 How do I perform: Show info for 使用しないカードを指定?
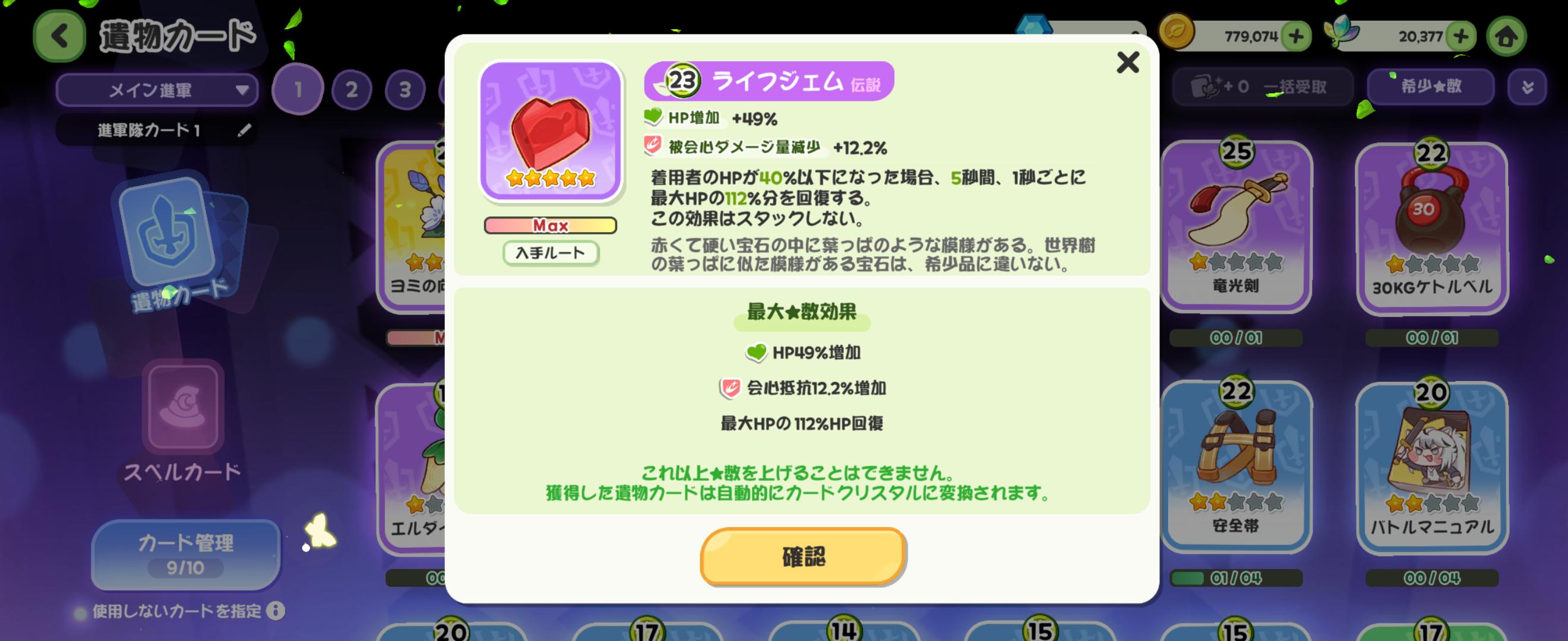276,610
